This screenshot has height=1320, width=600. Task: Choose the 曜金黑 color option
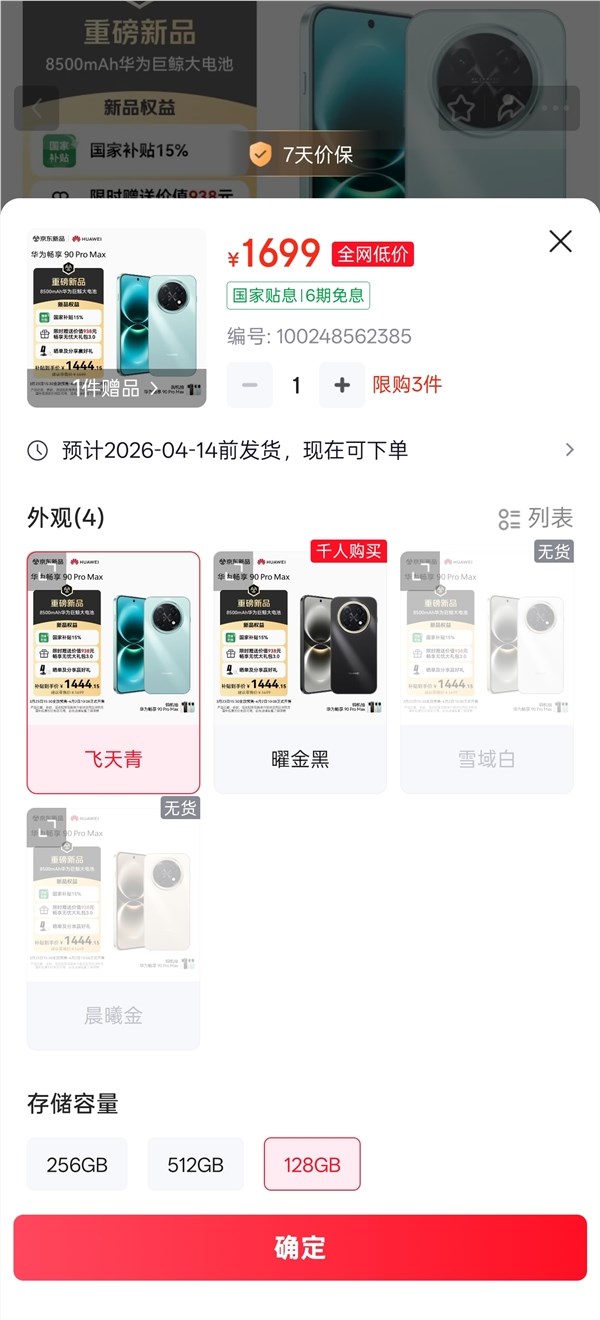click(300, 672)
